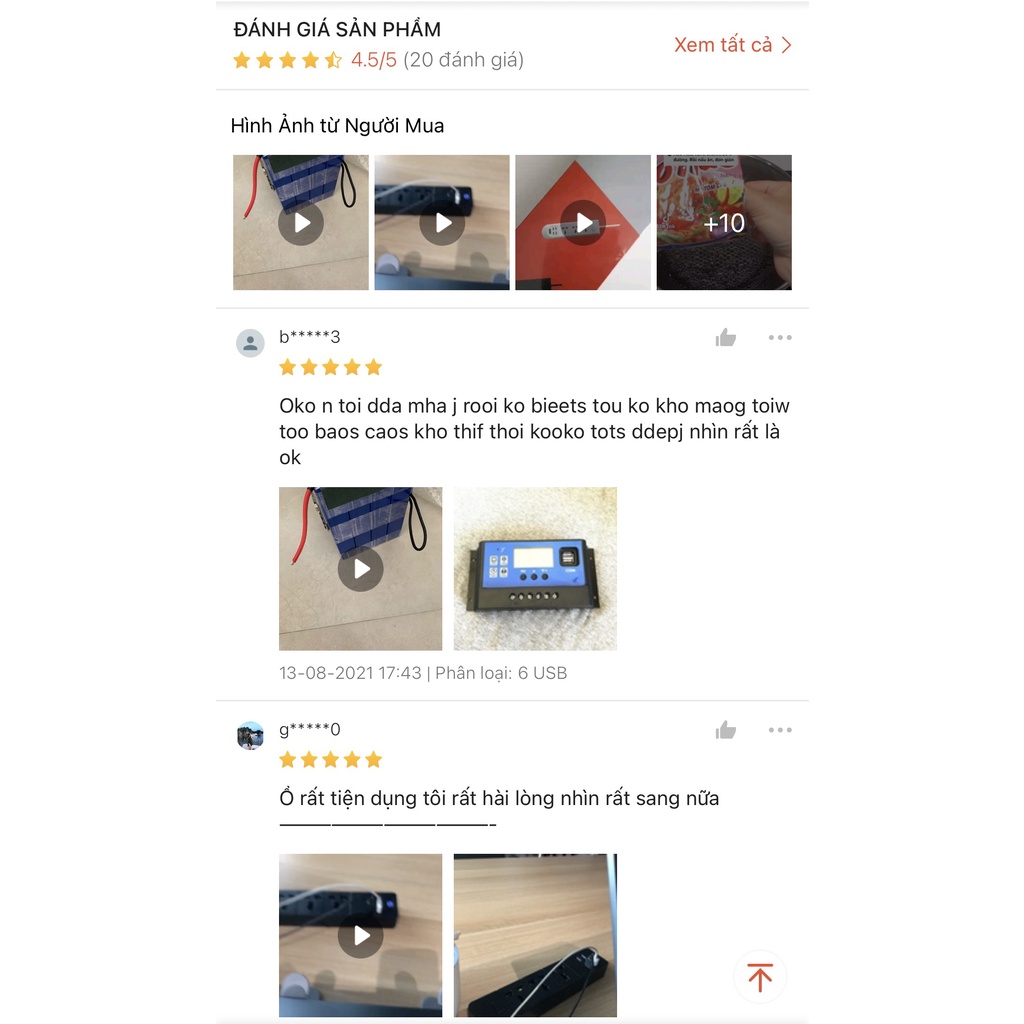Like the review by b*****3
This screenshot has height=1024, width=1024.
pos(726,338)
